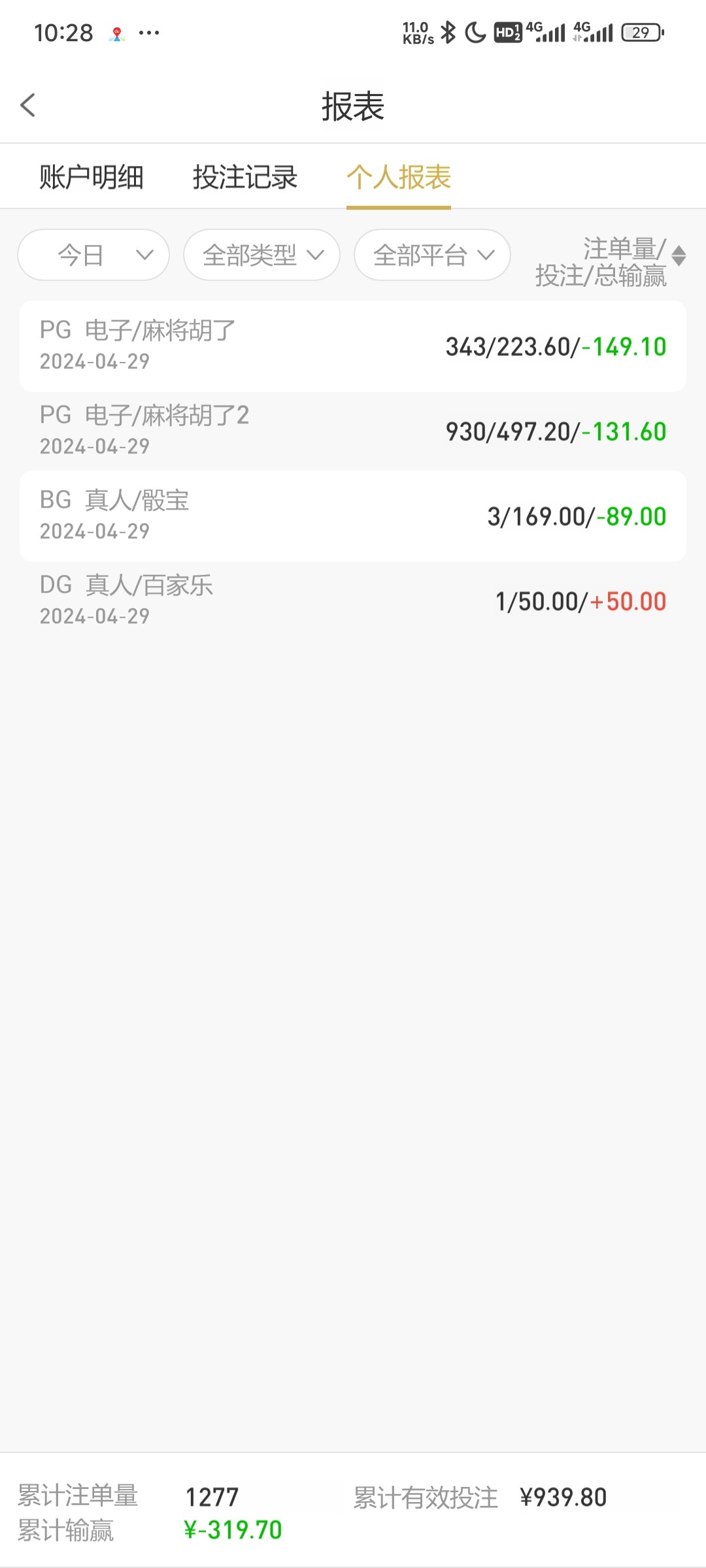Open the 全部平台 platform dropdown
Screen dimensions: 706x1568
(x=431, y=255)
